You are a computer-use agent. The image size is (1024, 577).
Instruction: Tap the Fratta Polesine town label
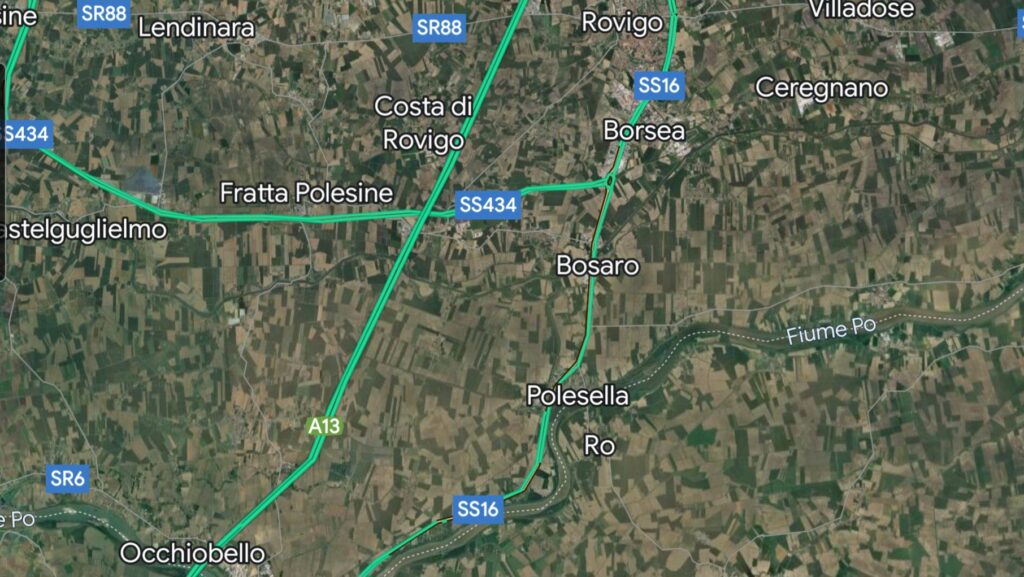click(x=306, y=192)
